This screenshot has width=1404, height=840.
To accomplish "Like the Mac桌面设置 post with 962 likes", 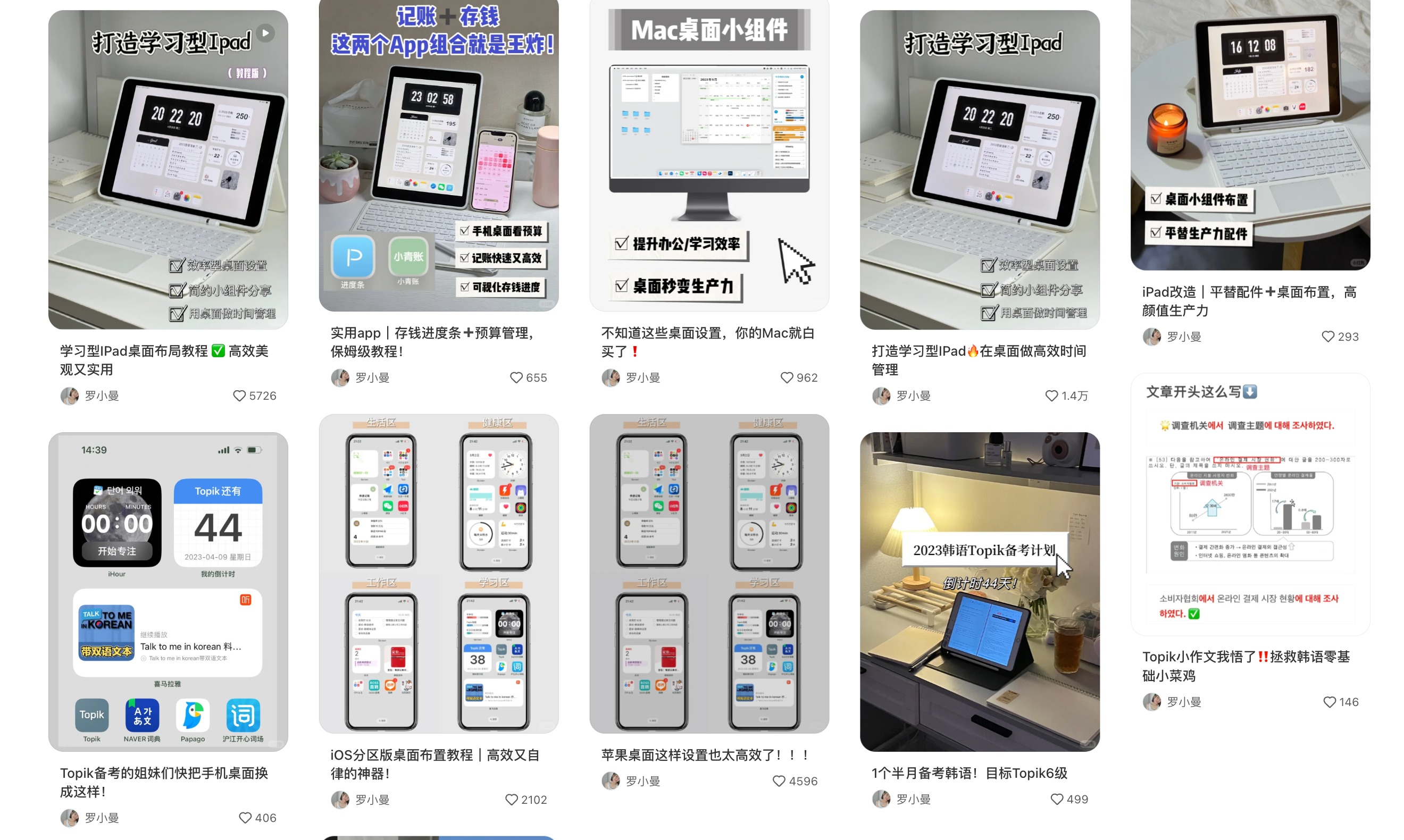I will (787, 377).
